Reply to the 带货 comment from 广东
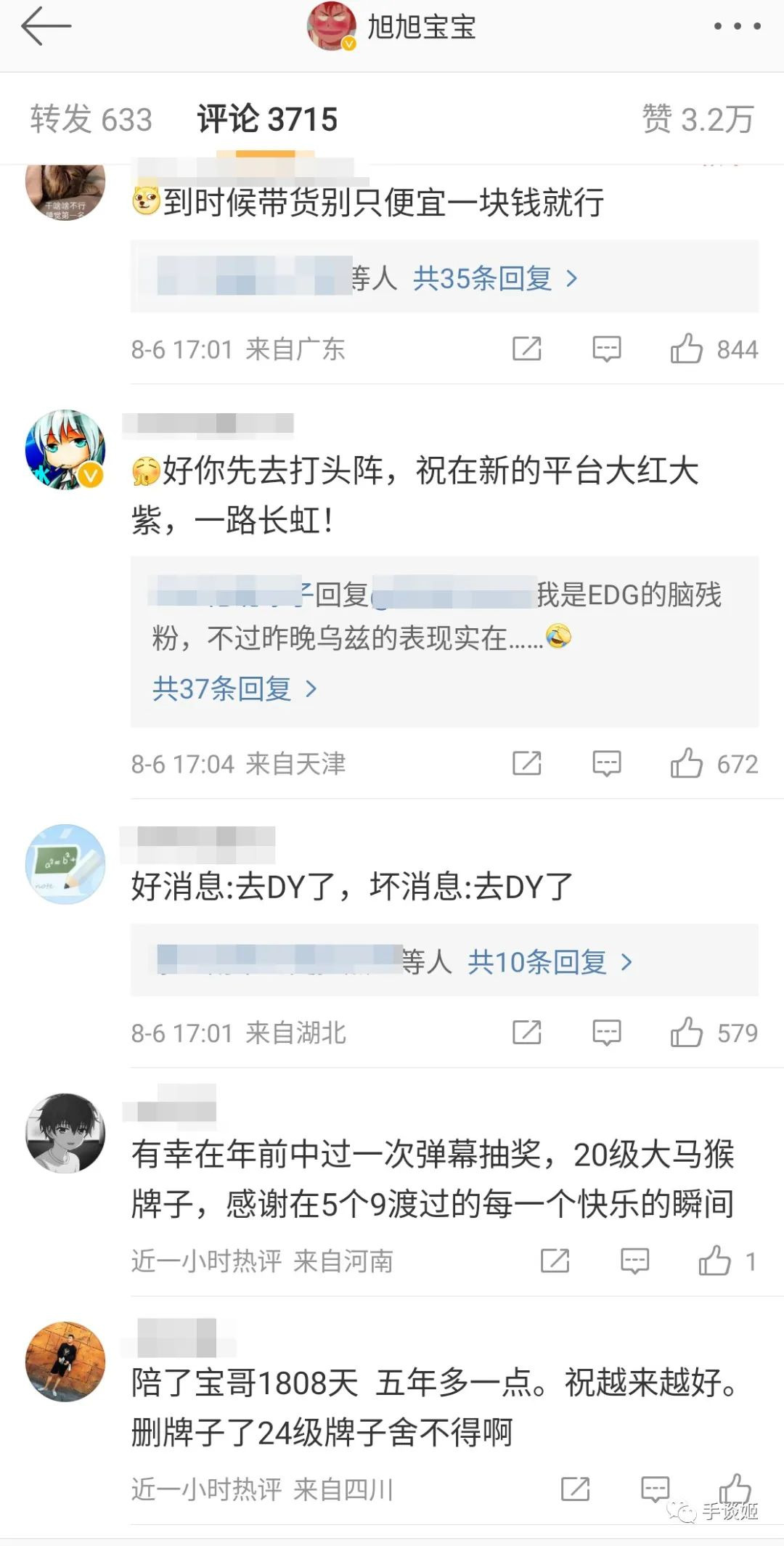Image resolution: width=784 pixels, height=1546 pixels. click(606, 349)
